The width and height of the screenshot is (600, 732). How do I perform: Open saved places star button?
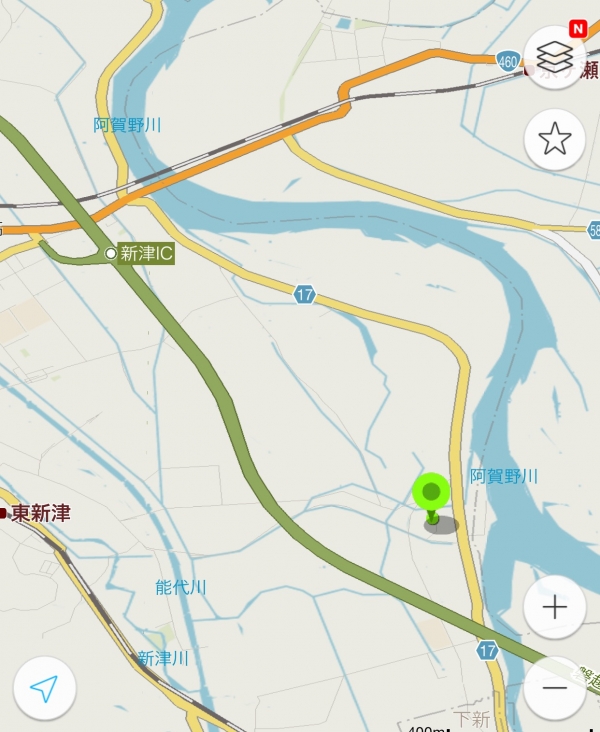coord(554,139)
